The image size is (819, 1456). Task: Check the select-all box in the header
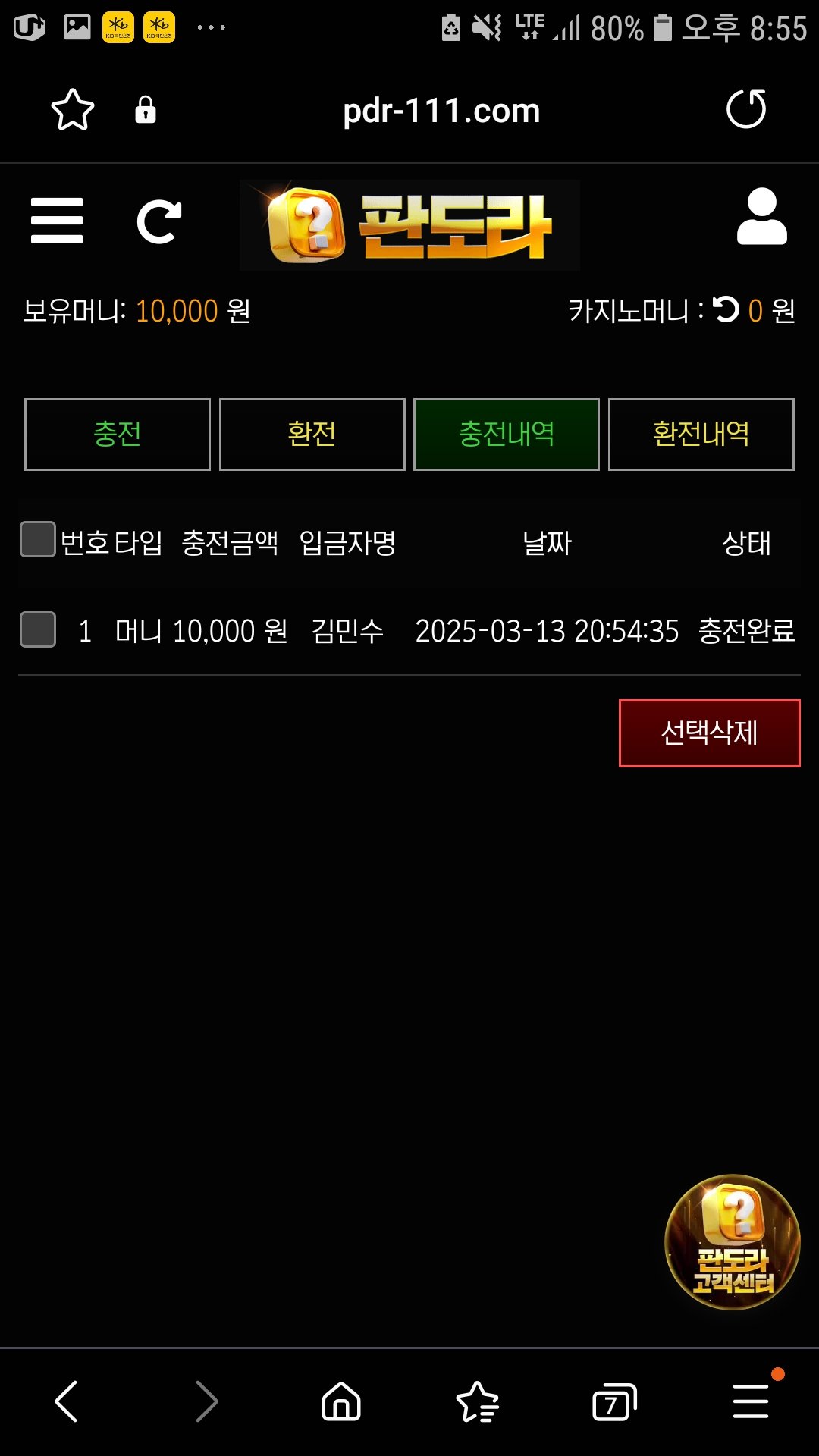pyautogui.click(x=38, y=539)
